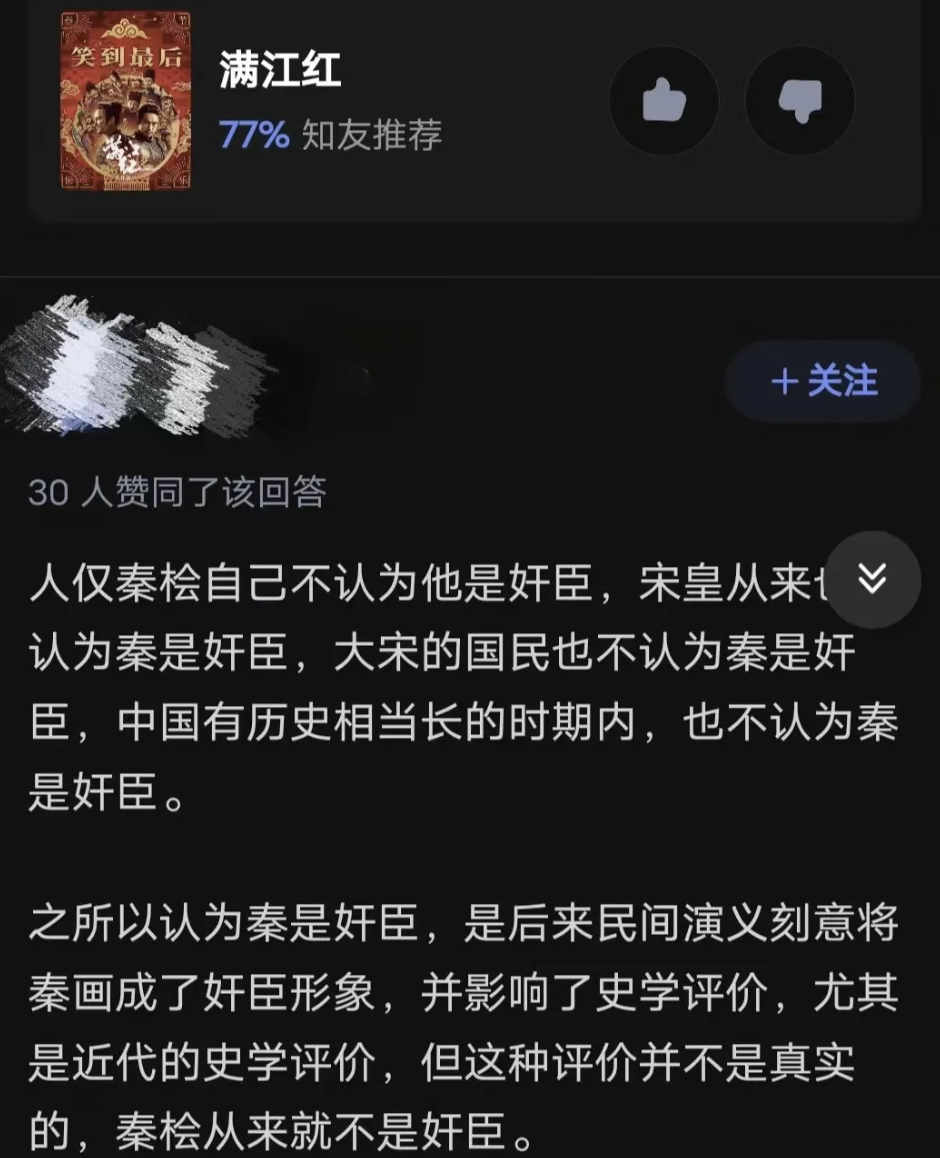
Task: Give 满江红 a thumbs-down rating
Action: [799, 101]
